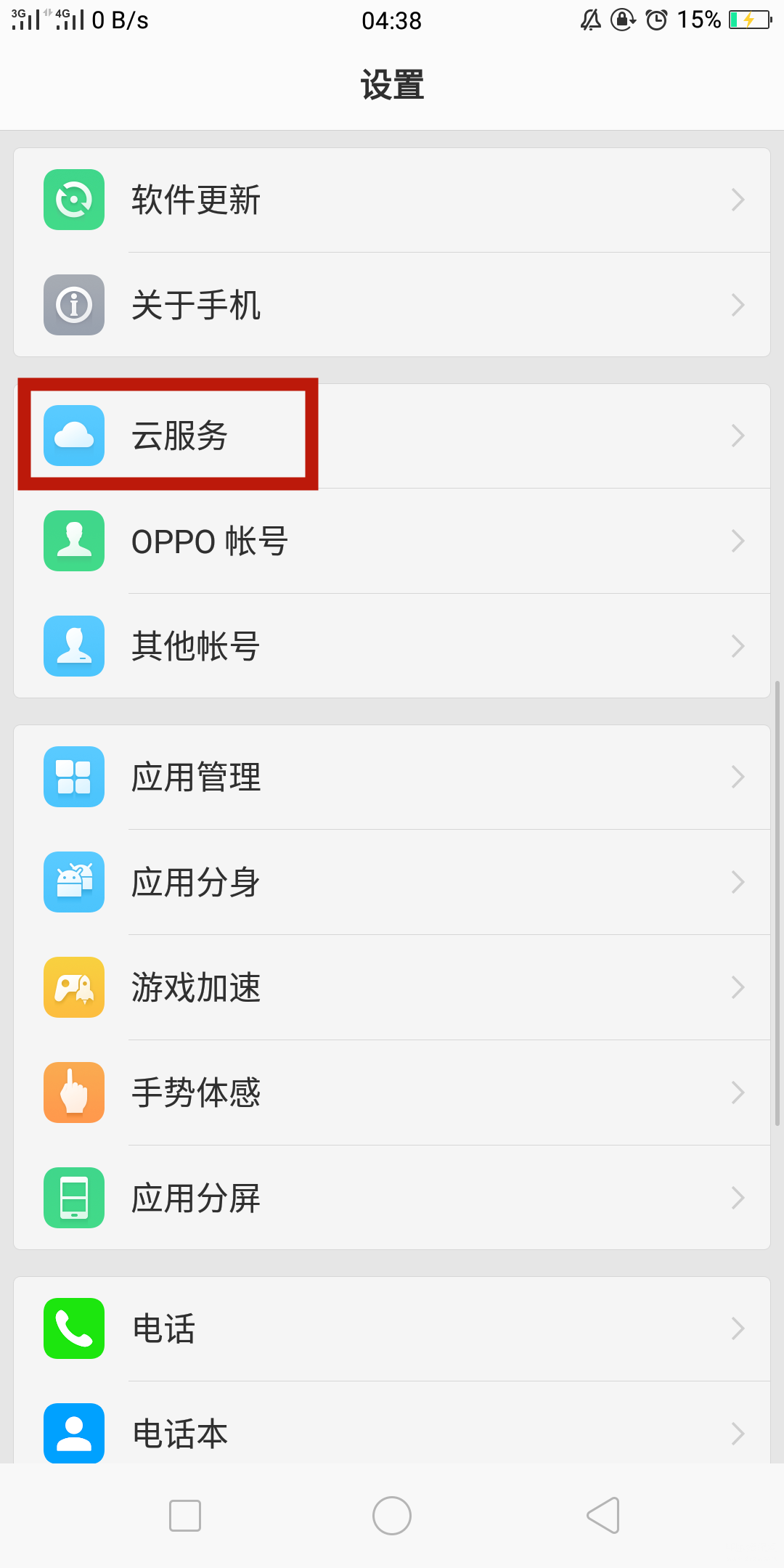Open 手势体感 settings

(392, 1093)
